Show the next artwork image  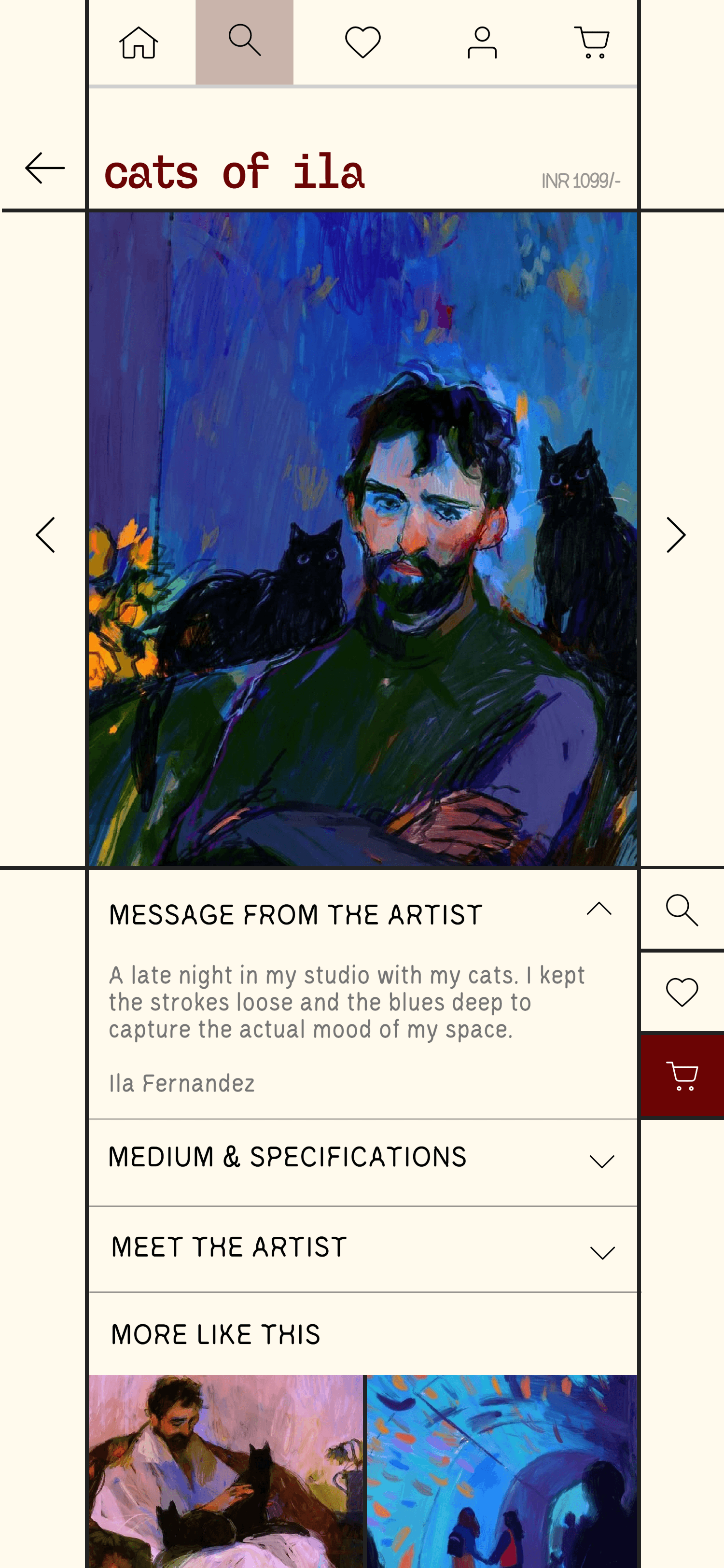pos(676,535)
